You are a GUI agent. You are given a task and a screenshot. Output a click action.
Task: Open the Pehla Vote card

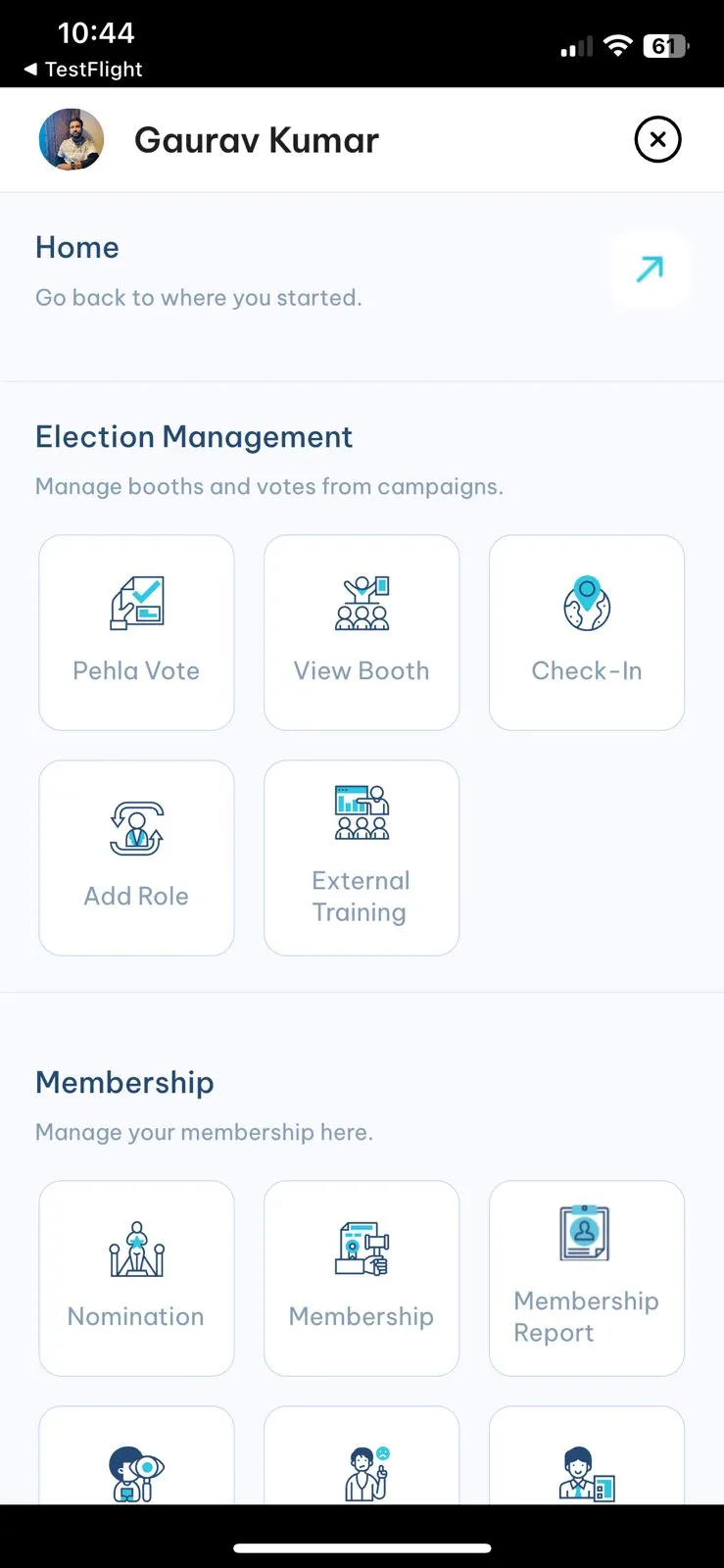136,632
